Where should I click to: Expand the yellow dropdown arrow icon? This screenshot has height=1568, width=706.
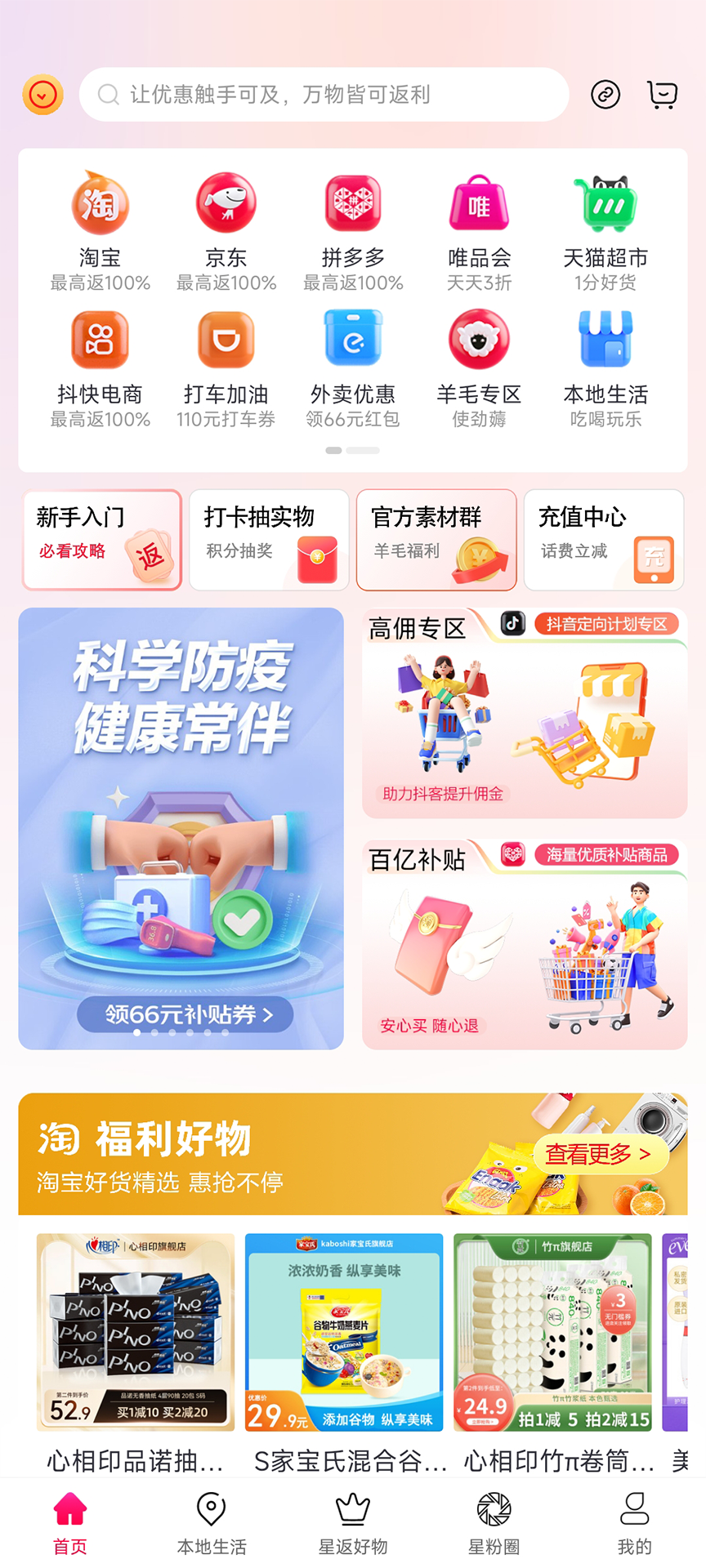[42, 95]
